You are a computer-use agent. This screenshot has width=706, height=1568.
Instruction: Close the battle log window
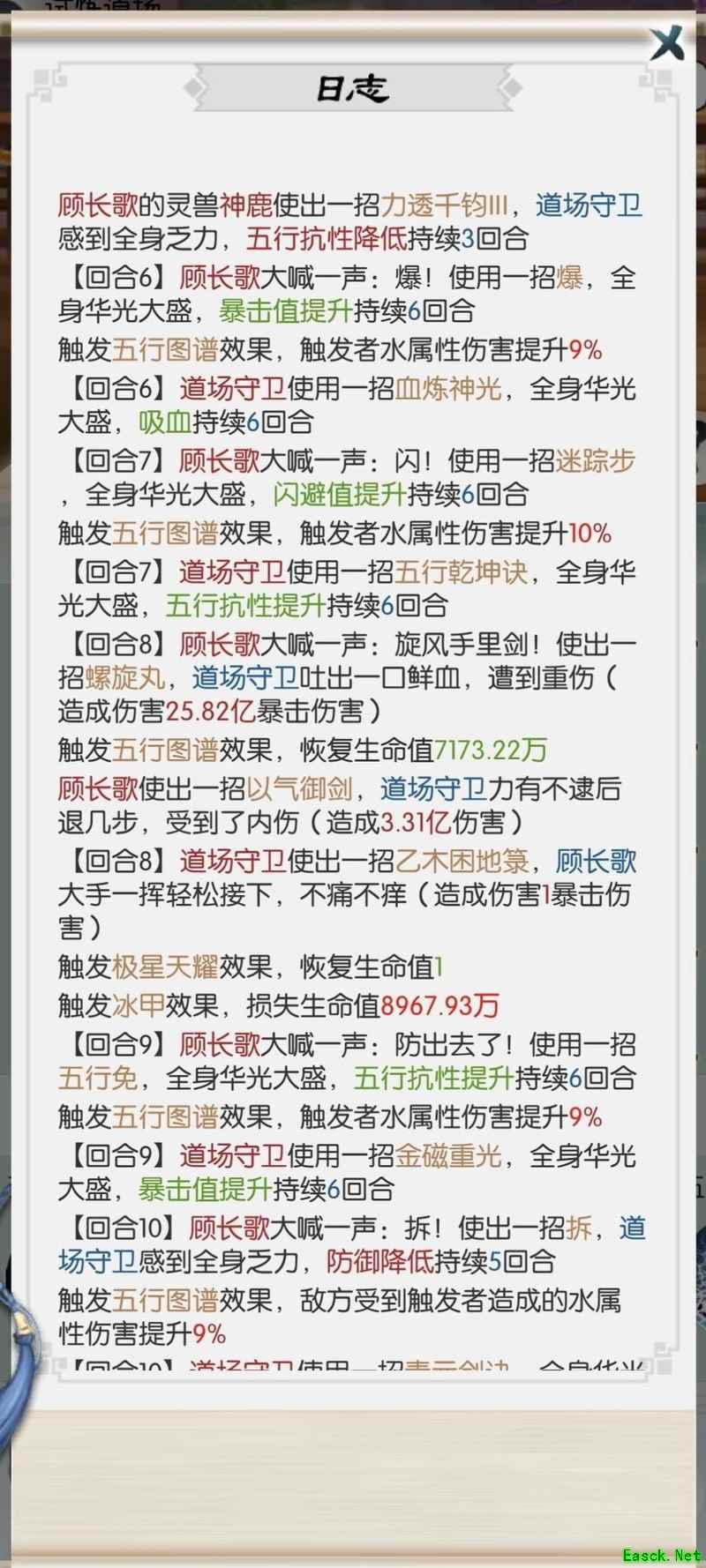point(666,43)
